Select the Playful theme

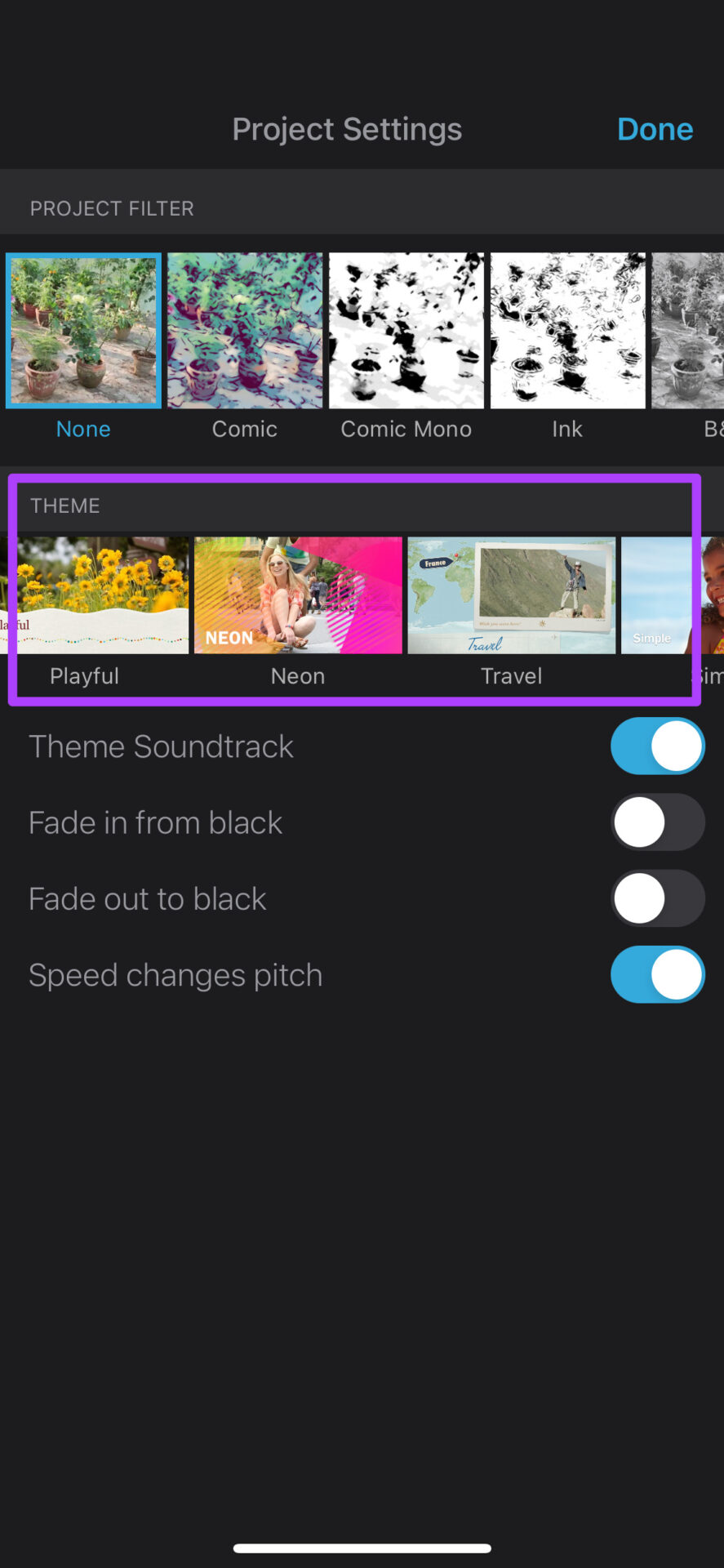point(96,595)
